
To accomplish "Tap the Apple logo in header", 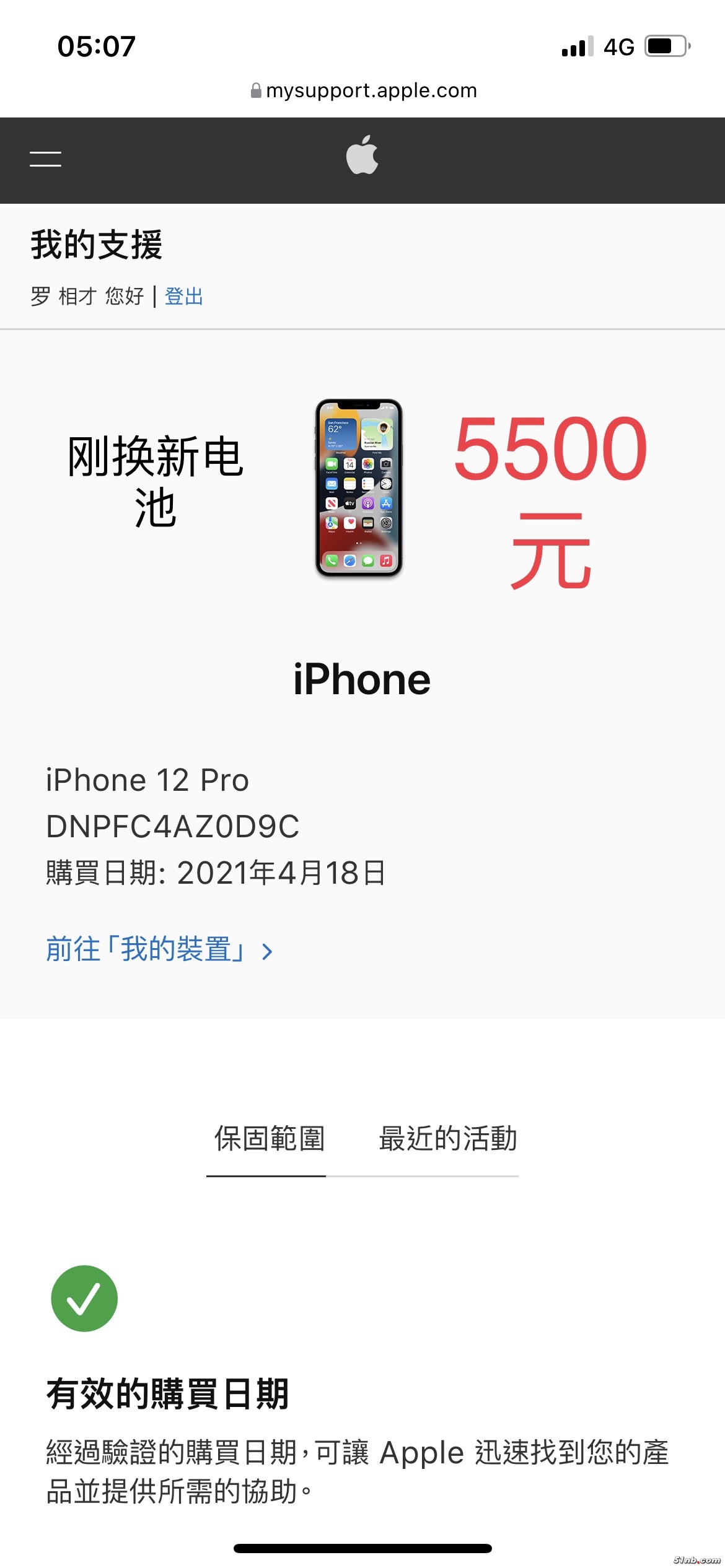I will tap(362, 155).
